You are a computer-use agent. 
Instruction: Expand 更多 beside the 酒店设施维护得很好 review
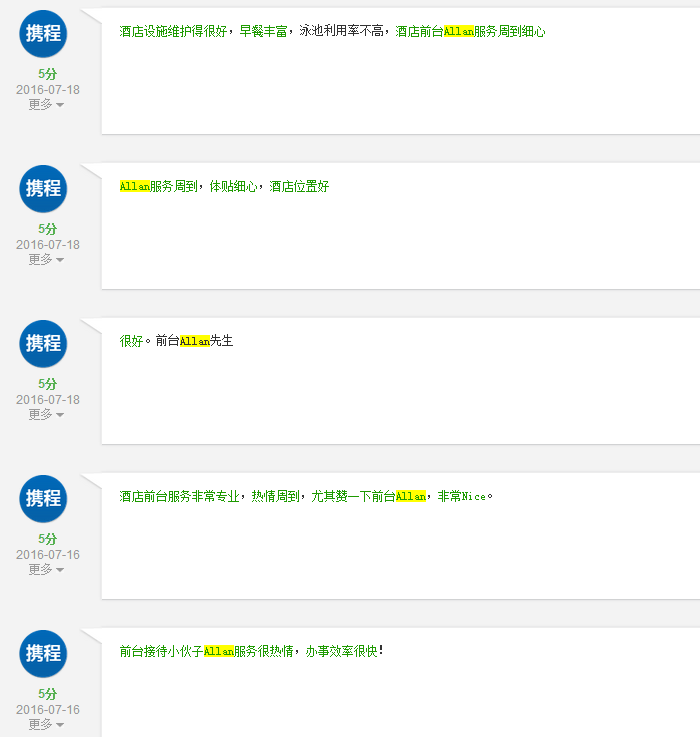[46, 104]
